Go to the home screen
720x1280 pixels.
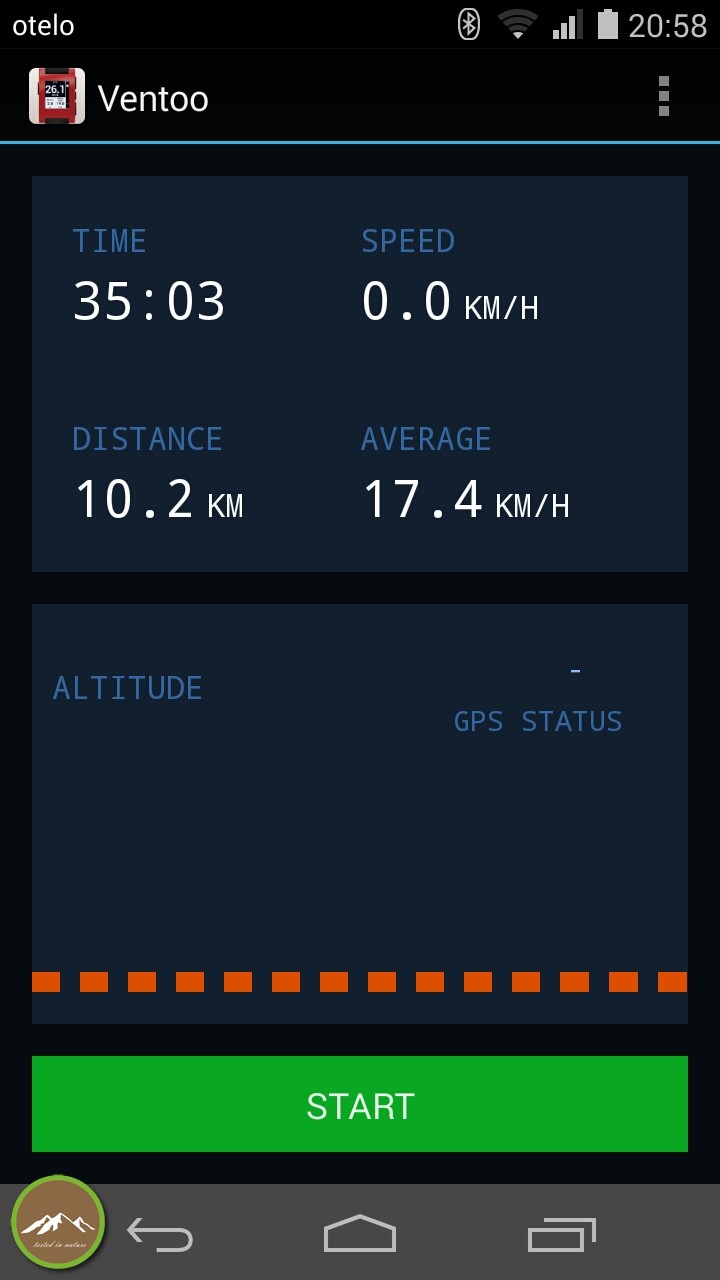pos(360,1234)
